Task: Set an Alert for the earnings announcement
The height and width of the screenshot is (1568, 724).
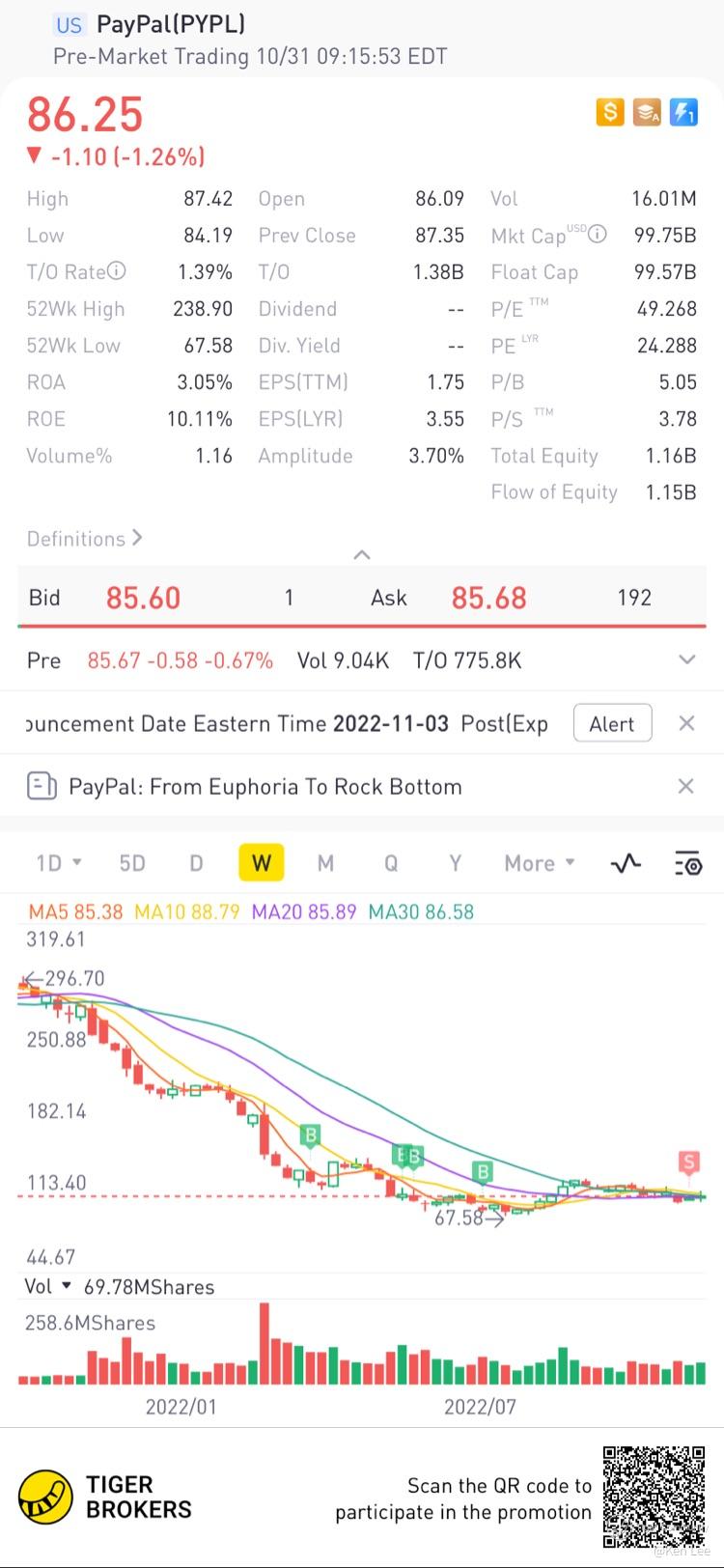Action: [x=612, y=724]
